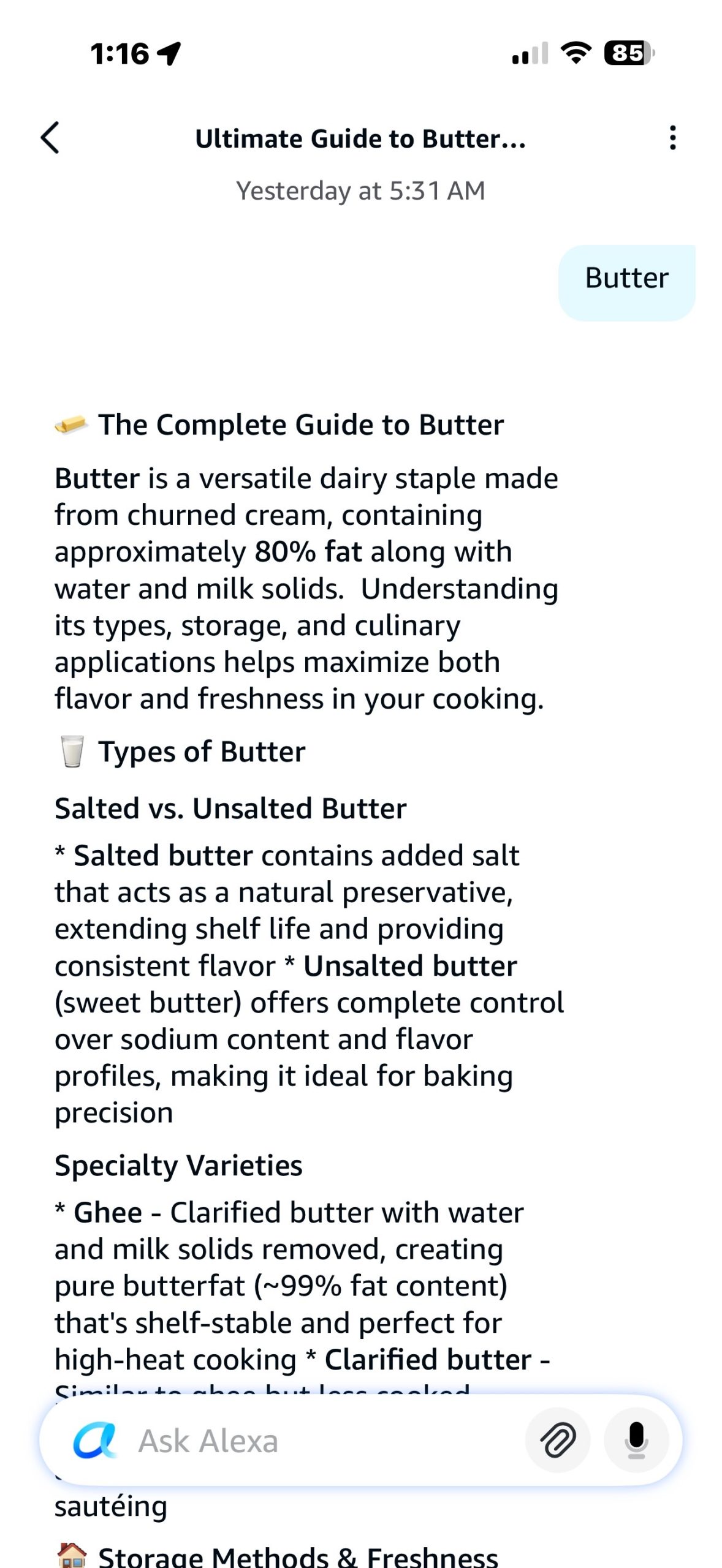The image size is (722, 1568).
Task: Go back from the butter guide chat
Action: coord(51,138)
